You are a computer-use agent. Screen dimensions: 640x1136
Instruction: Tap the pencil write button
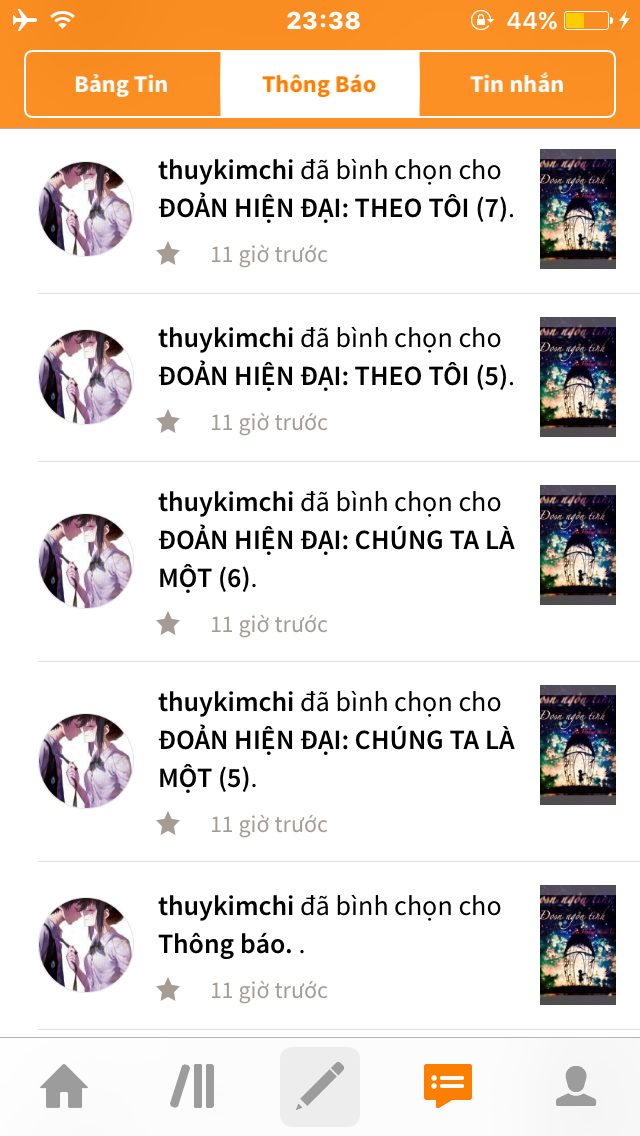point(320,1086)
